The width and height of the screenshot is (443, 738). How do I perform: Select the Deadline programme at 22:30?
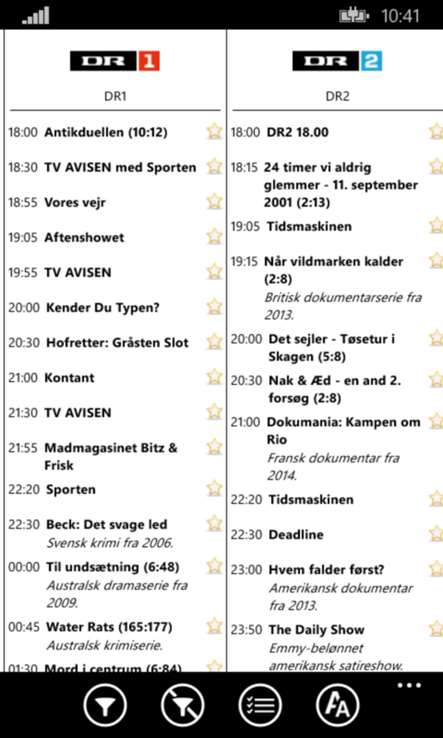point(296,535)
